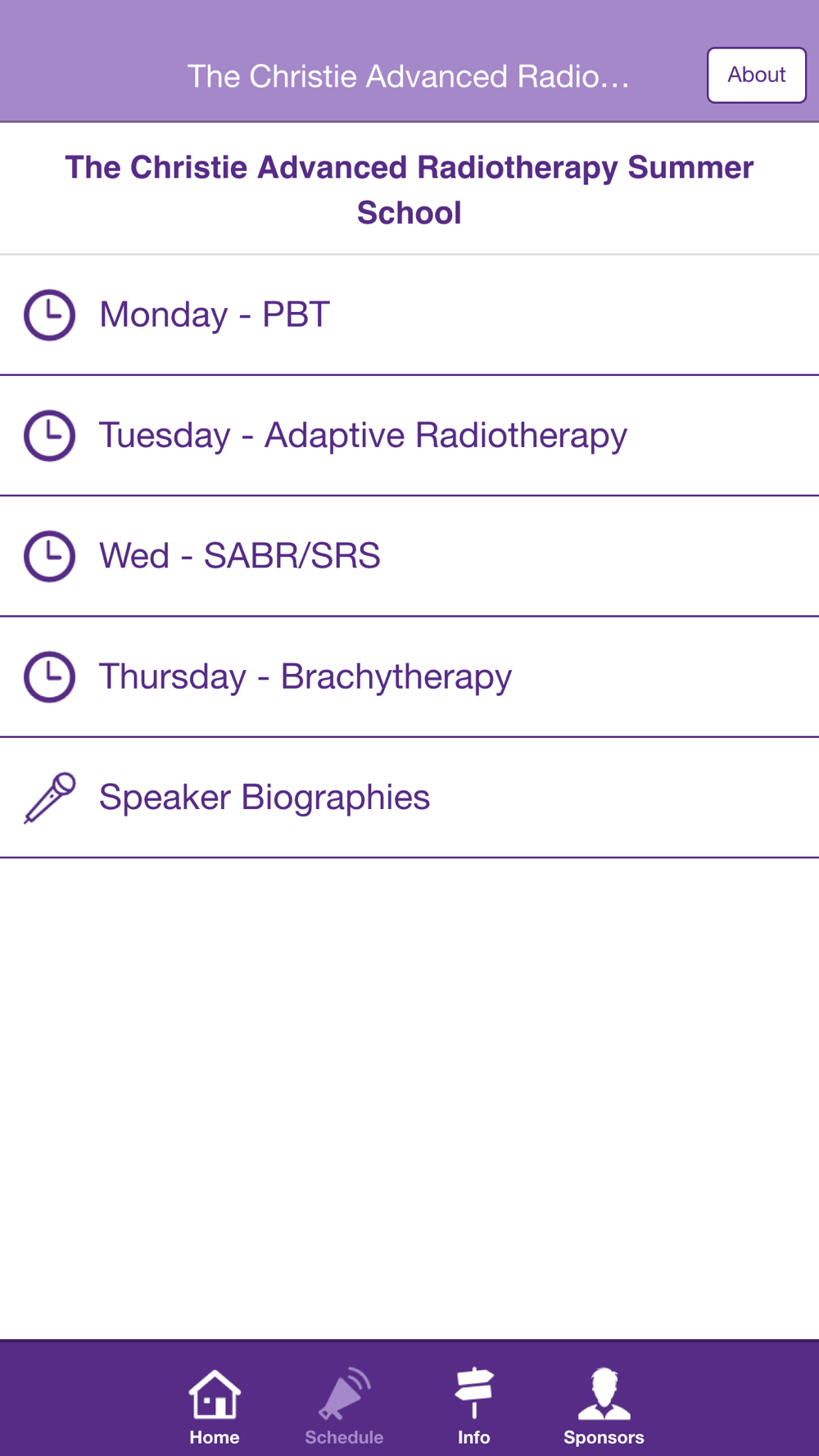The image size is (819, 1456).
Task: View Speaker Biographies
Action: 409,798
